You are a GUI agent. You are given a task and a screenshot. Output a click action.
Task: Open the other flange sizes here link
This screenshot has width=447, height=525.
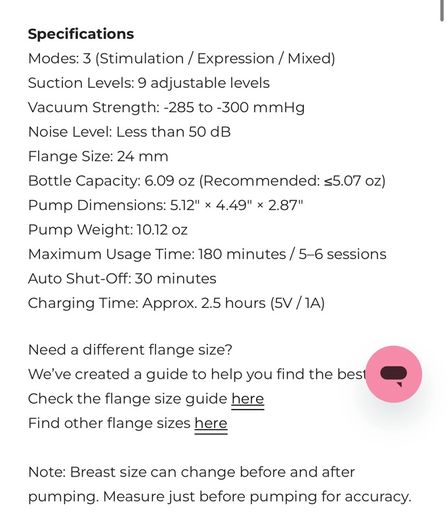click(211, 424)
